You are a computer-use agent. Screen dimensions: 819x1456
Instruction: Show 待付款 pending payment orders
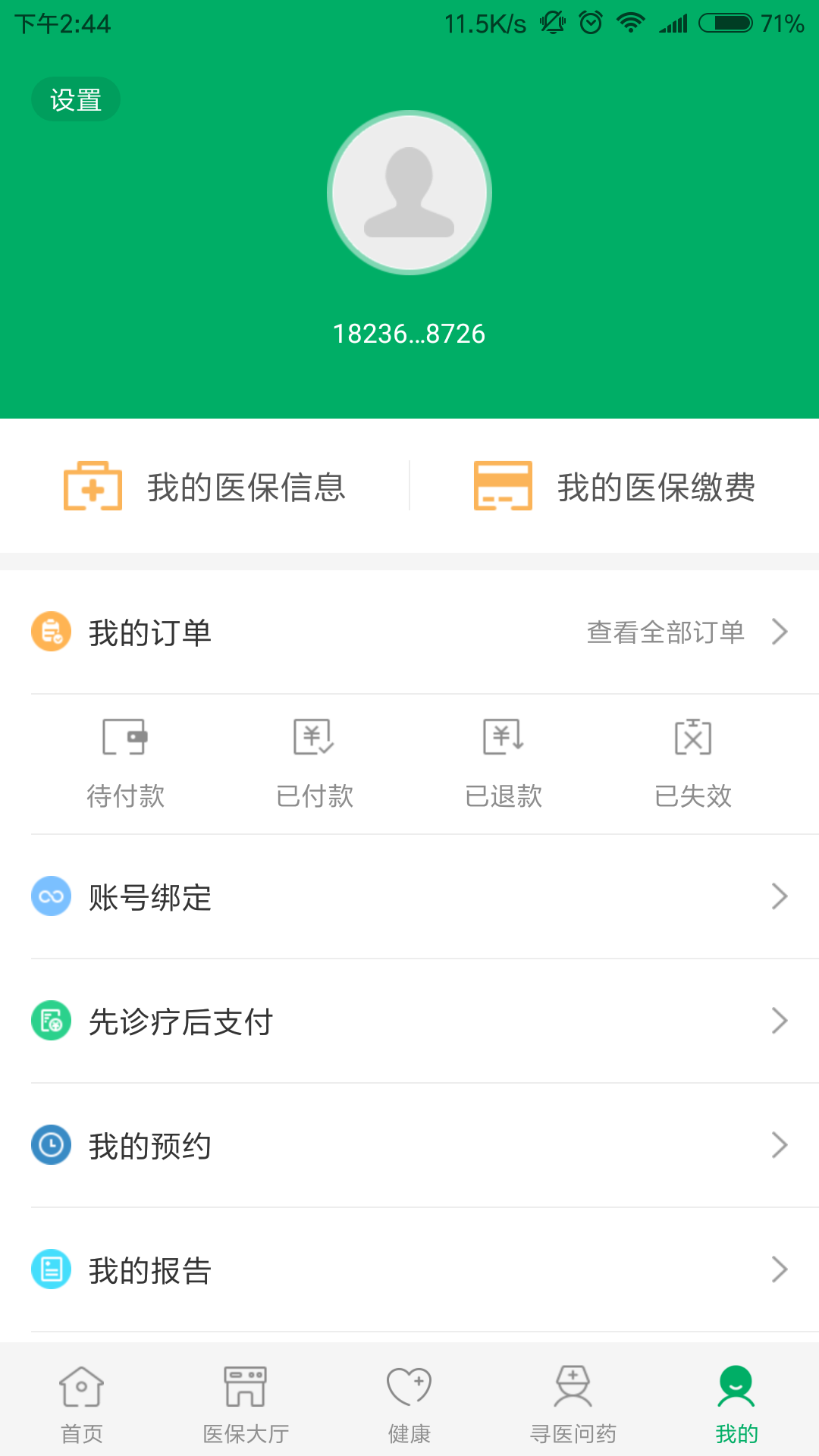(x=125, y=763)
